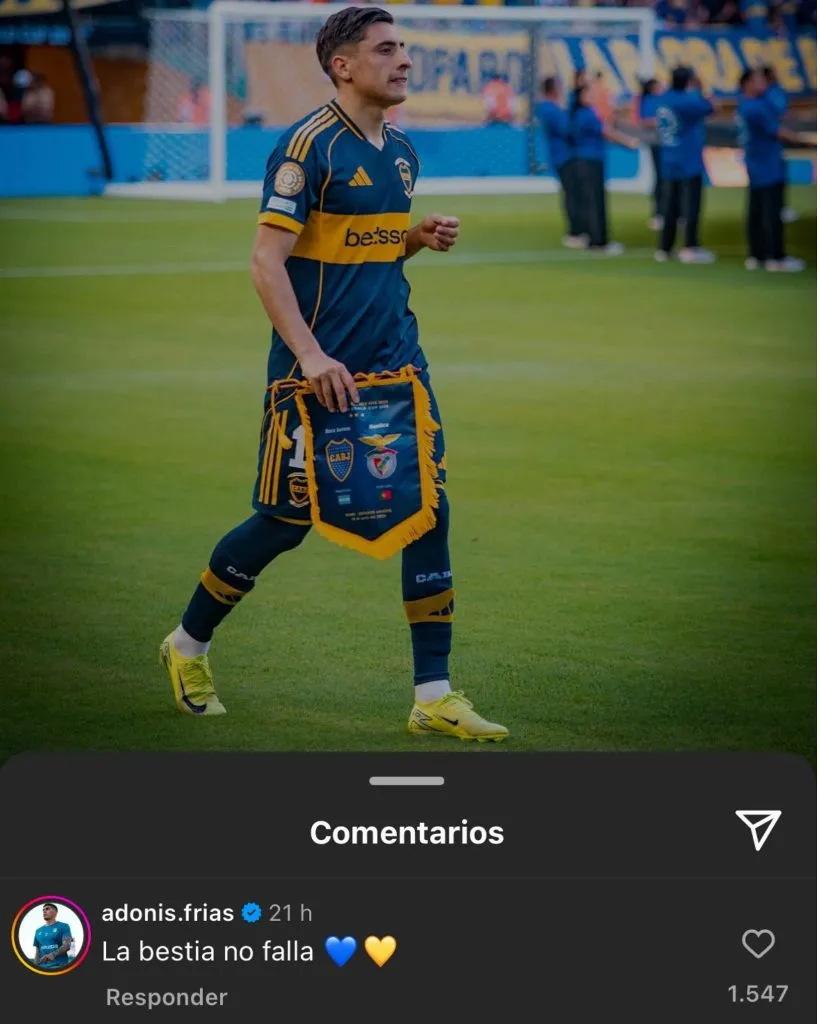Share the post via the paper plane icon

tap(758, 829)
